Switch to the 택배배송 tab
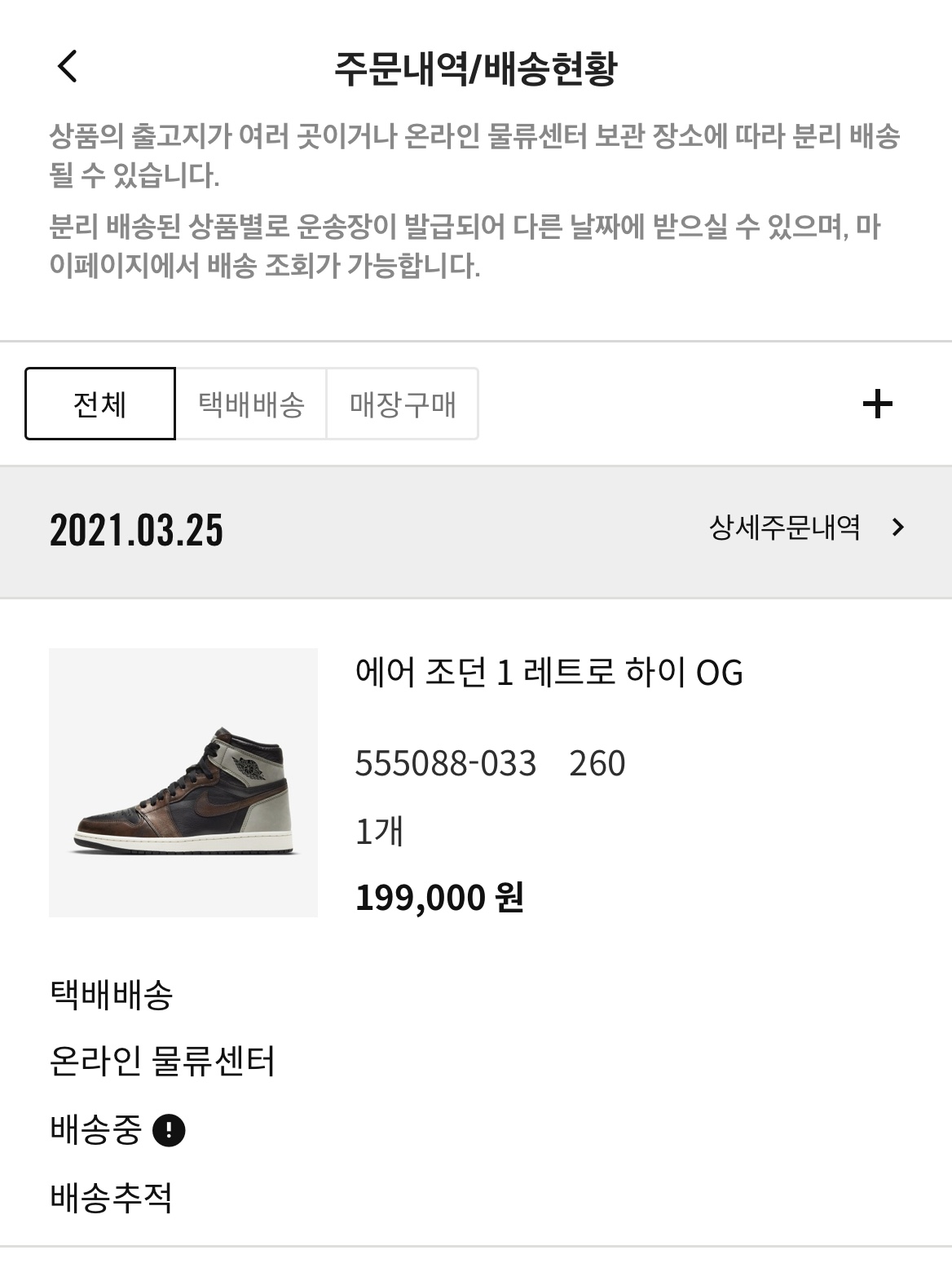952x1272 pixels. (251, 403)
